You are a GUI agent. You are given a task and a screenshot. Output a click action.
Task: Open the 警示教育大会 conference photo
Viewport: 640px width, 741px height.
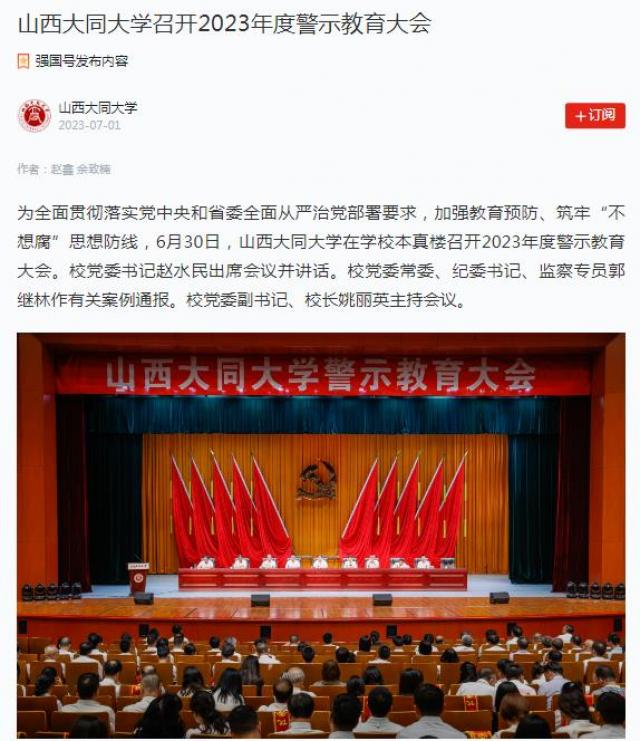click(x=320, y=535)
